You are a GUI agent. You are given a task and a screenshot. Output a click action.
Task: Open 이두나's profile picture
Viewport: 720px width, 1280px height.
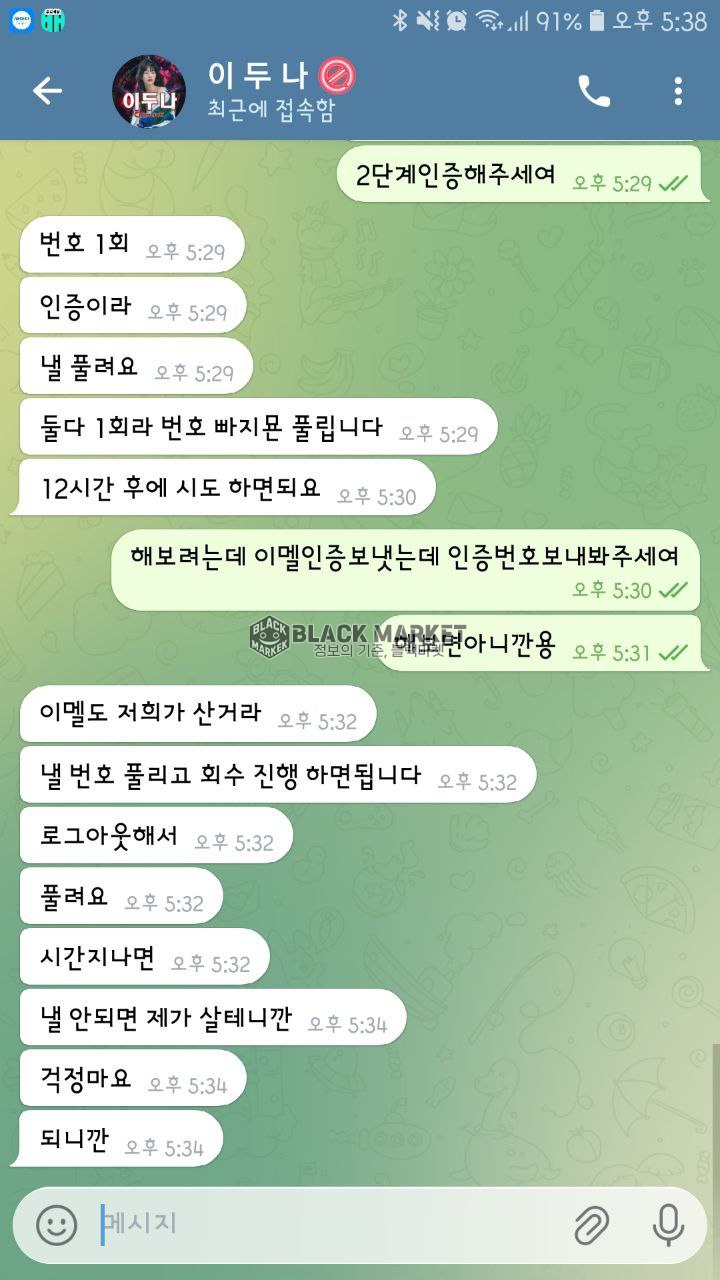pos(148,91)
